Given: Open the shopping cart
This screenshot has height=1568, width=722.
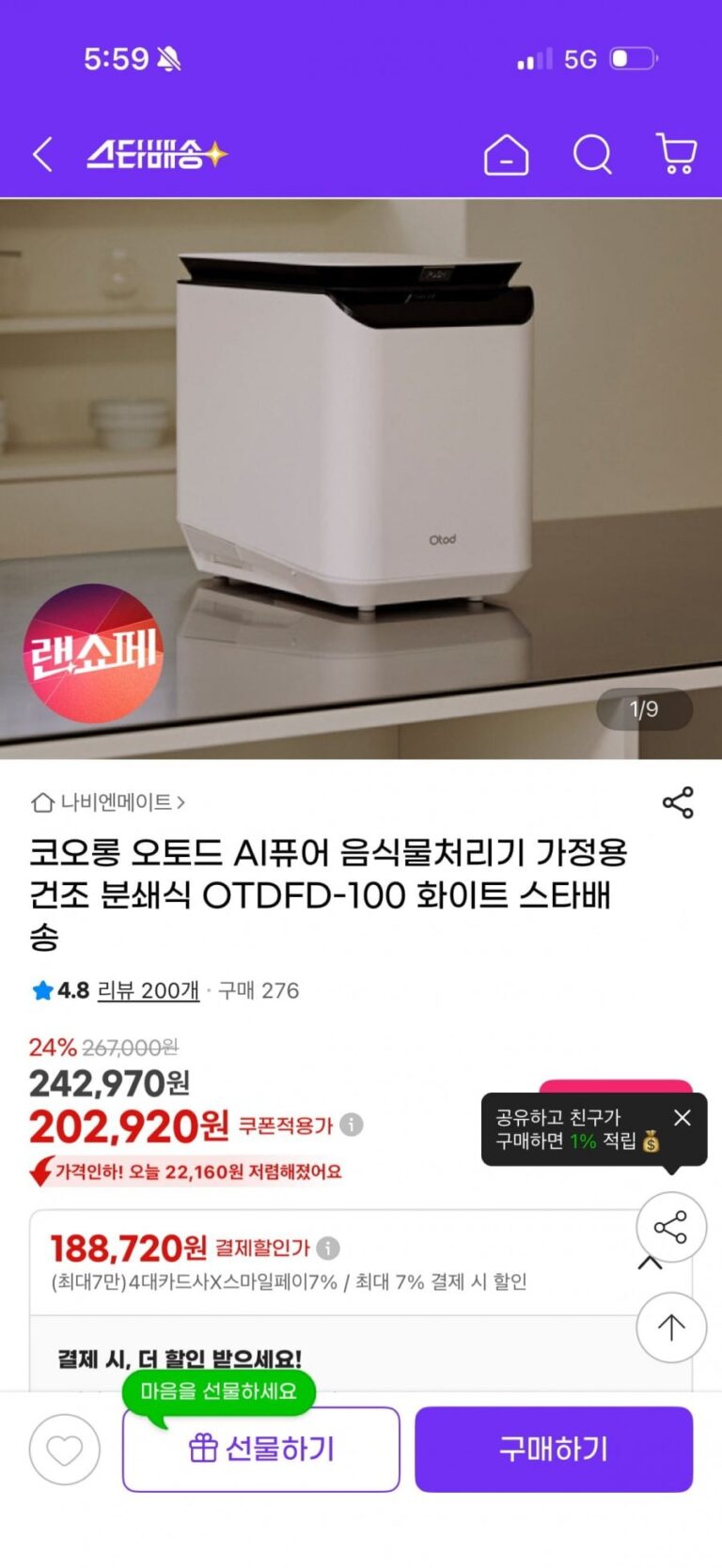Looking at the screenshot, I should click(x=676, y=154).
